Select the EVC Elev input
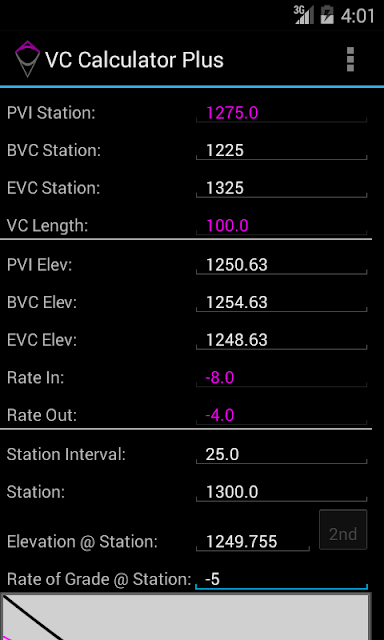The width and height of the screenshot is (384, 640). pos(282,340)
